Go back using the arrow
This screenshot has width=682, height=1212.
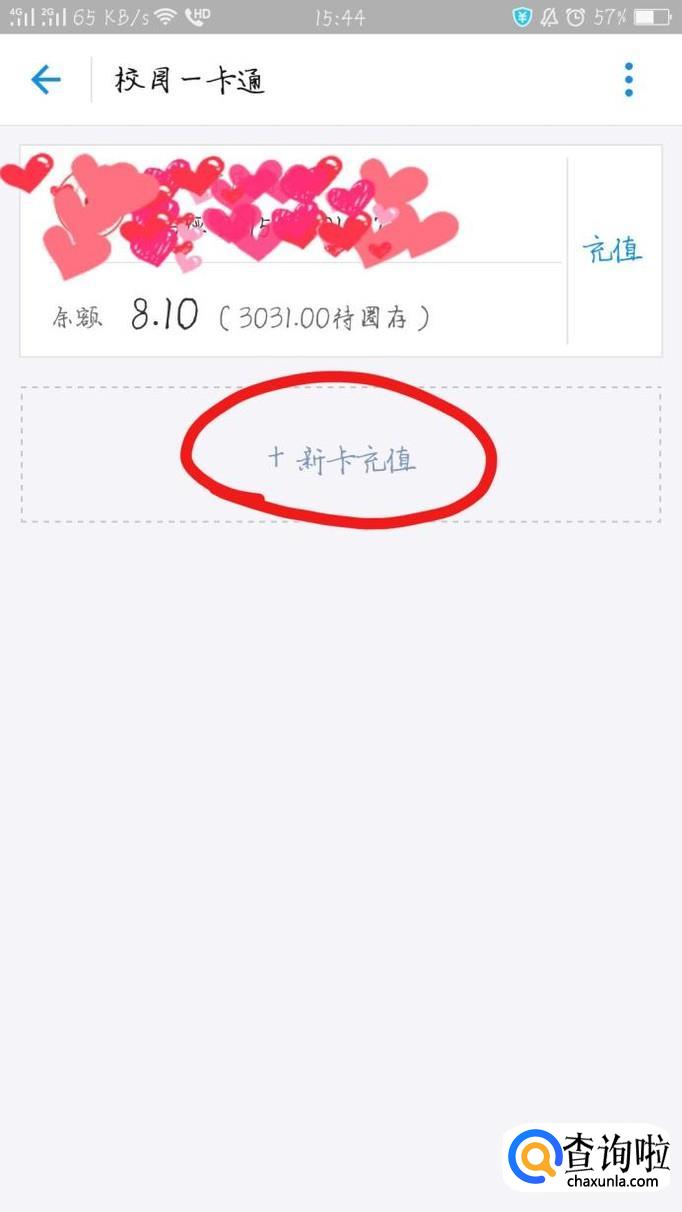click(46, 80)
